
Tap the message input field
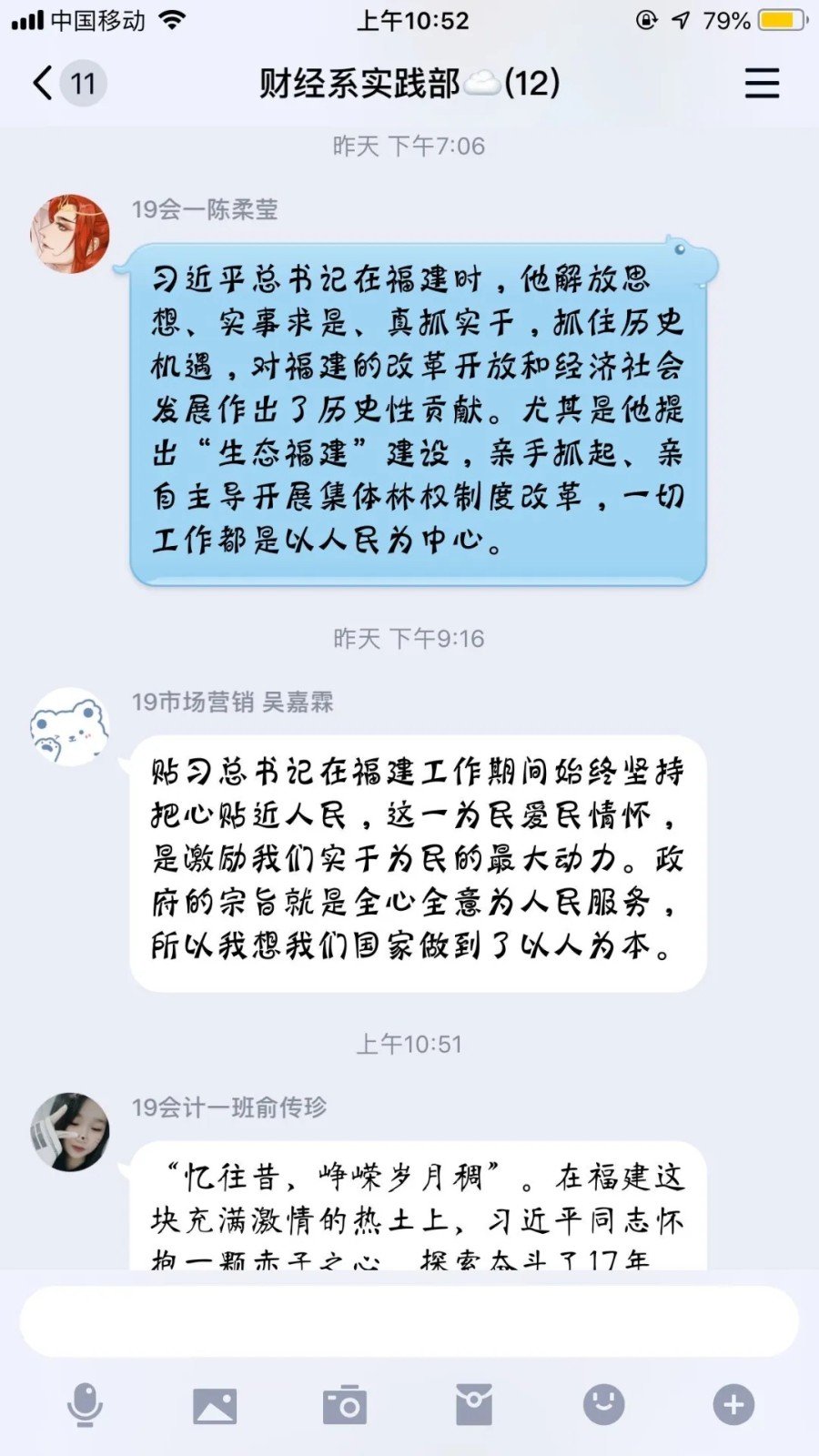409,1321
